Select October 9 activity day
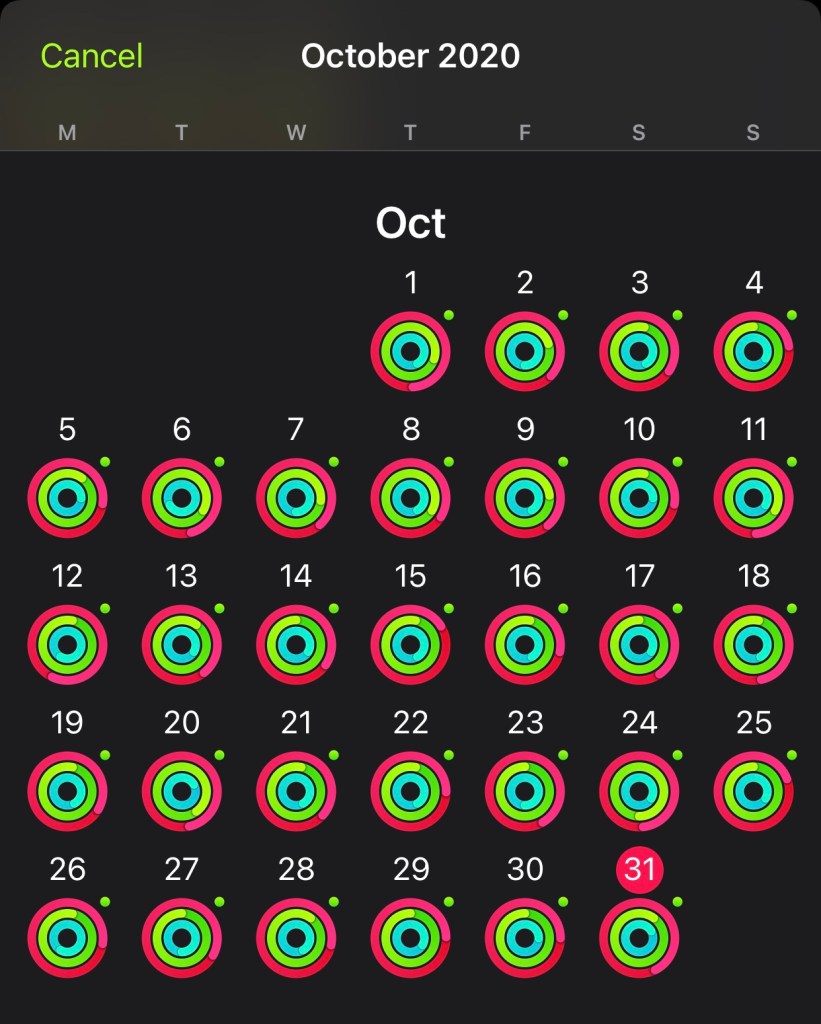 click(525, 498)
